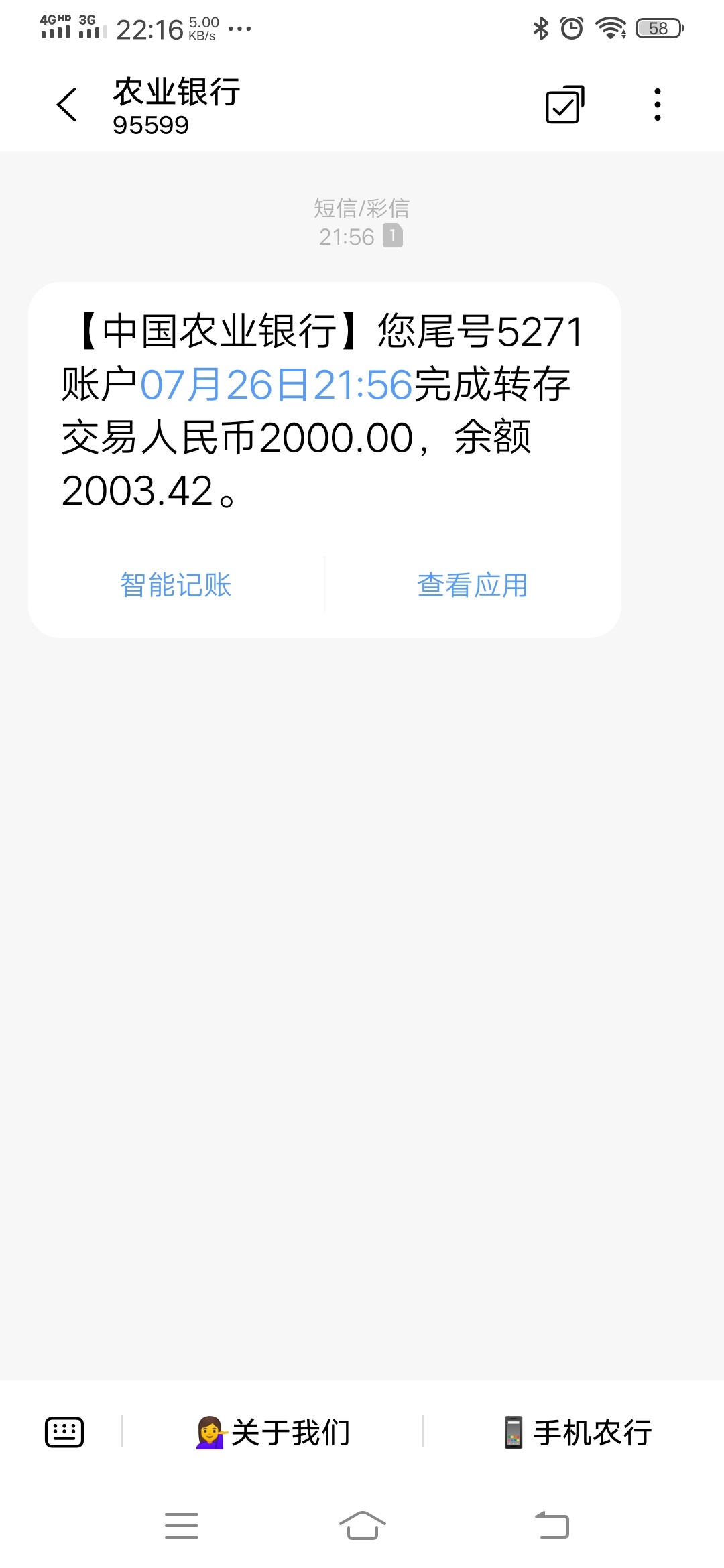724x1568 pixels.
Task: Switch to keyboard input icon
Action: 64,1433
